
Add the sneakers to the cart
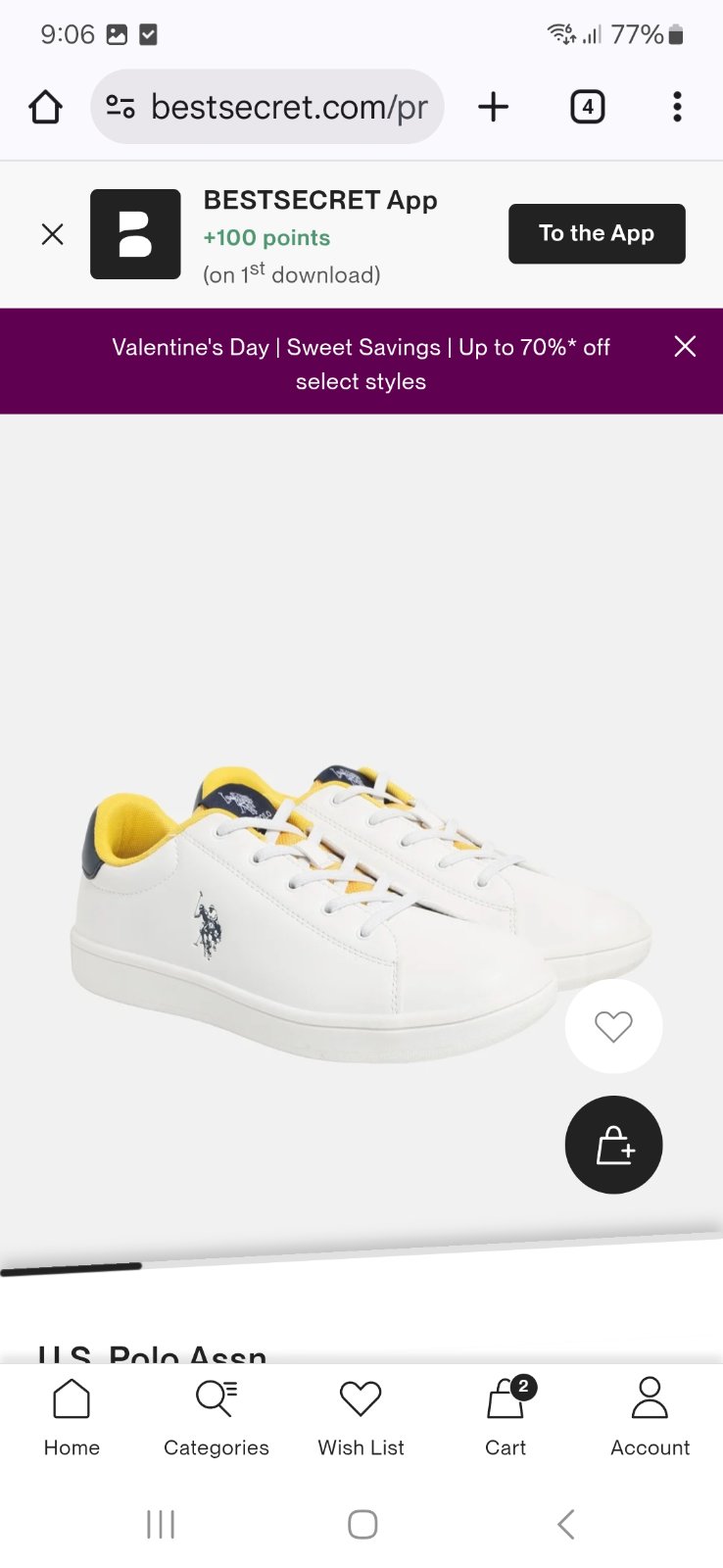613,1145
